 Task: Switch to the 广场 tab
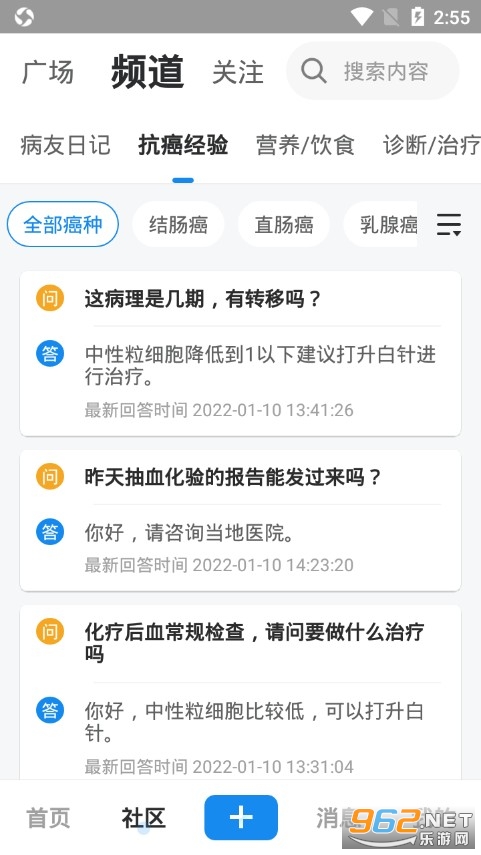click(x=47, y=72)
